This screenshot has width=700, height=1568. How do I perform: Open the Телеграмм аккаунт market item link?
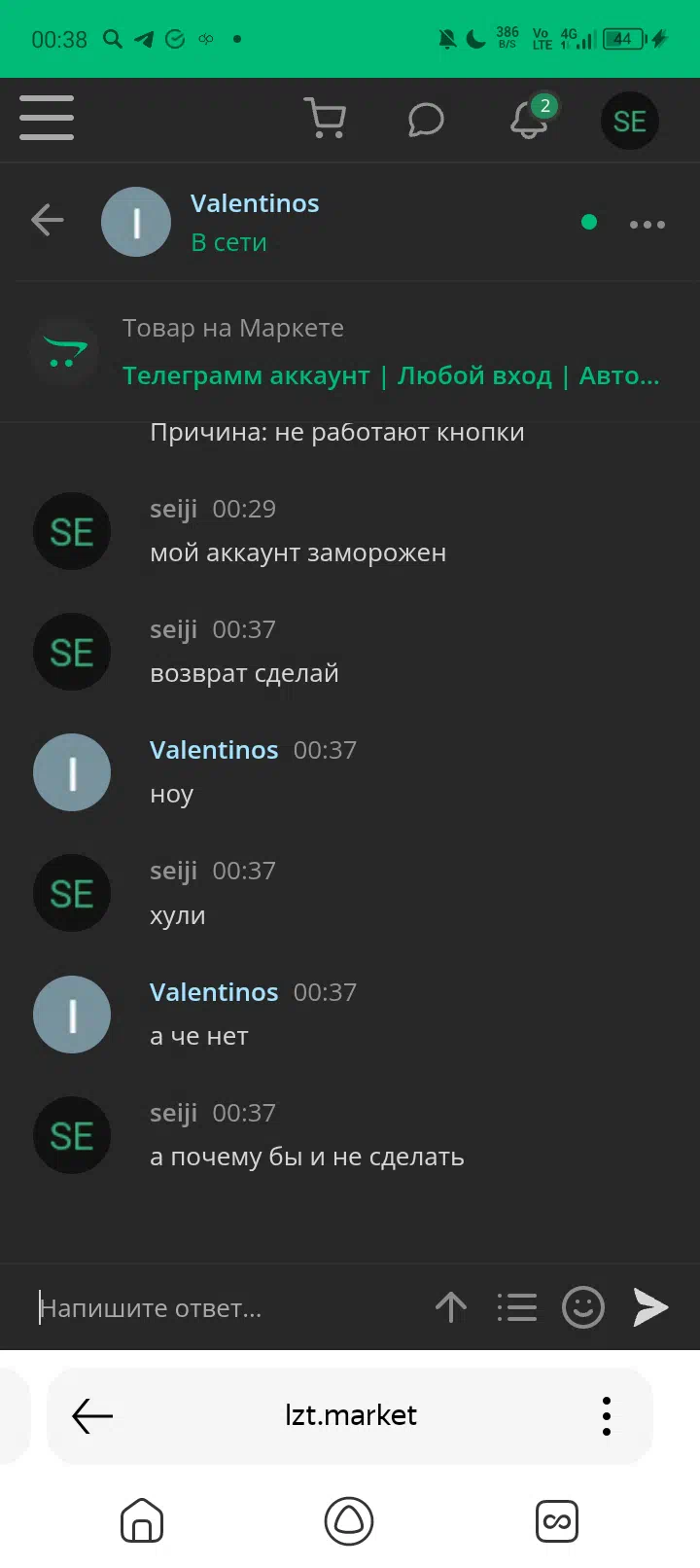(391, 375)
